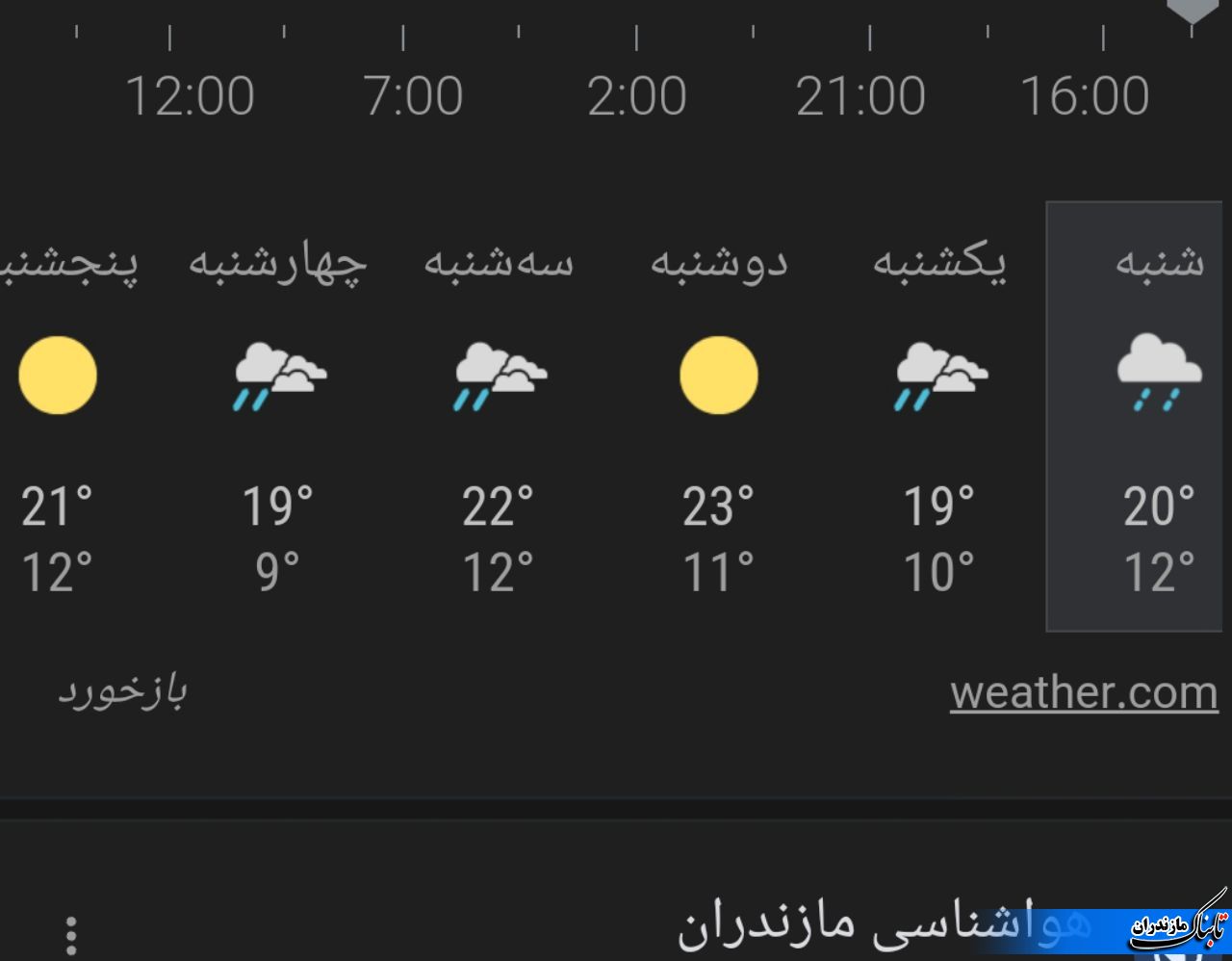The width and height of the screenshot is (1232, 961).
Task: Open the weather.com source link
Action: tap(1083, 692)
